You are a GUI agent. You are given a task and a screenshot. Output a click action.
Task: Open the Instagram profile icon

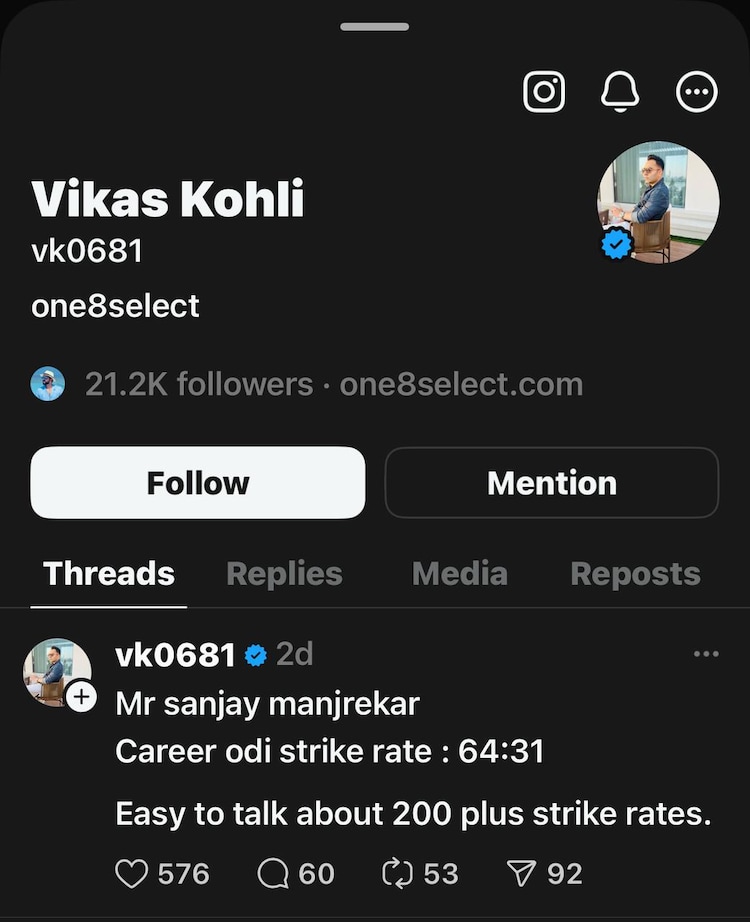(544, 92)
